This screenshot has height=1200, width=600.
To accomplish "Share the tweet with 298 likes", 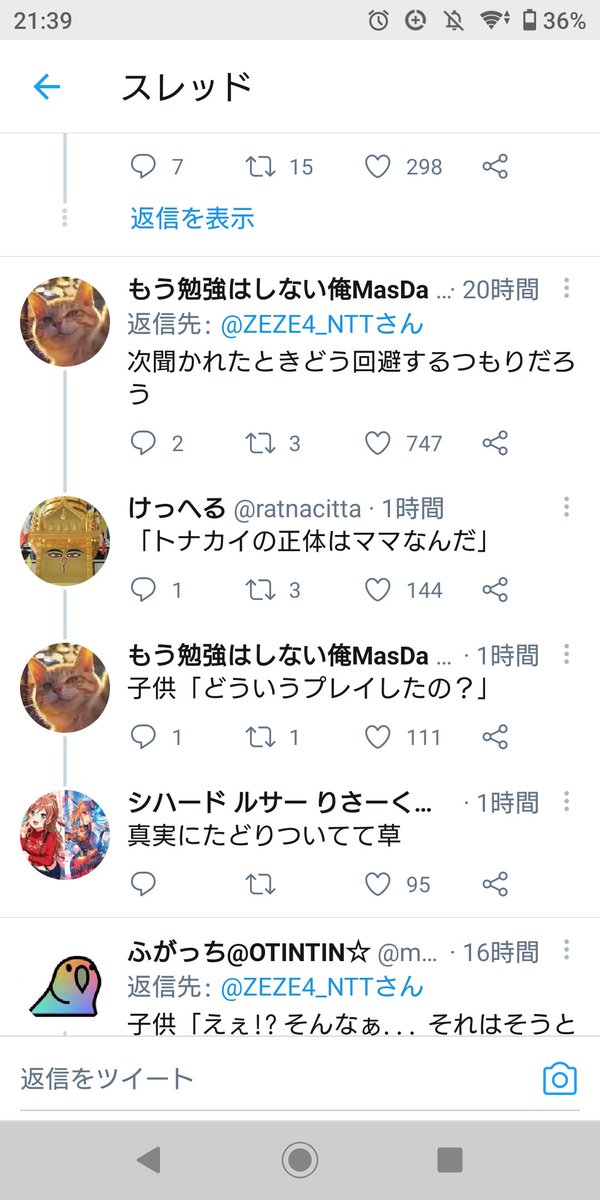I will [495, 167].
